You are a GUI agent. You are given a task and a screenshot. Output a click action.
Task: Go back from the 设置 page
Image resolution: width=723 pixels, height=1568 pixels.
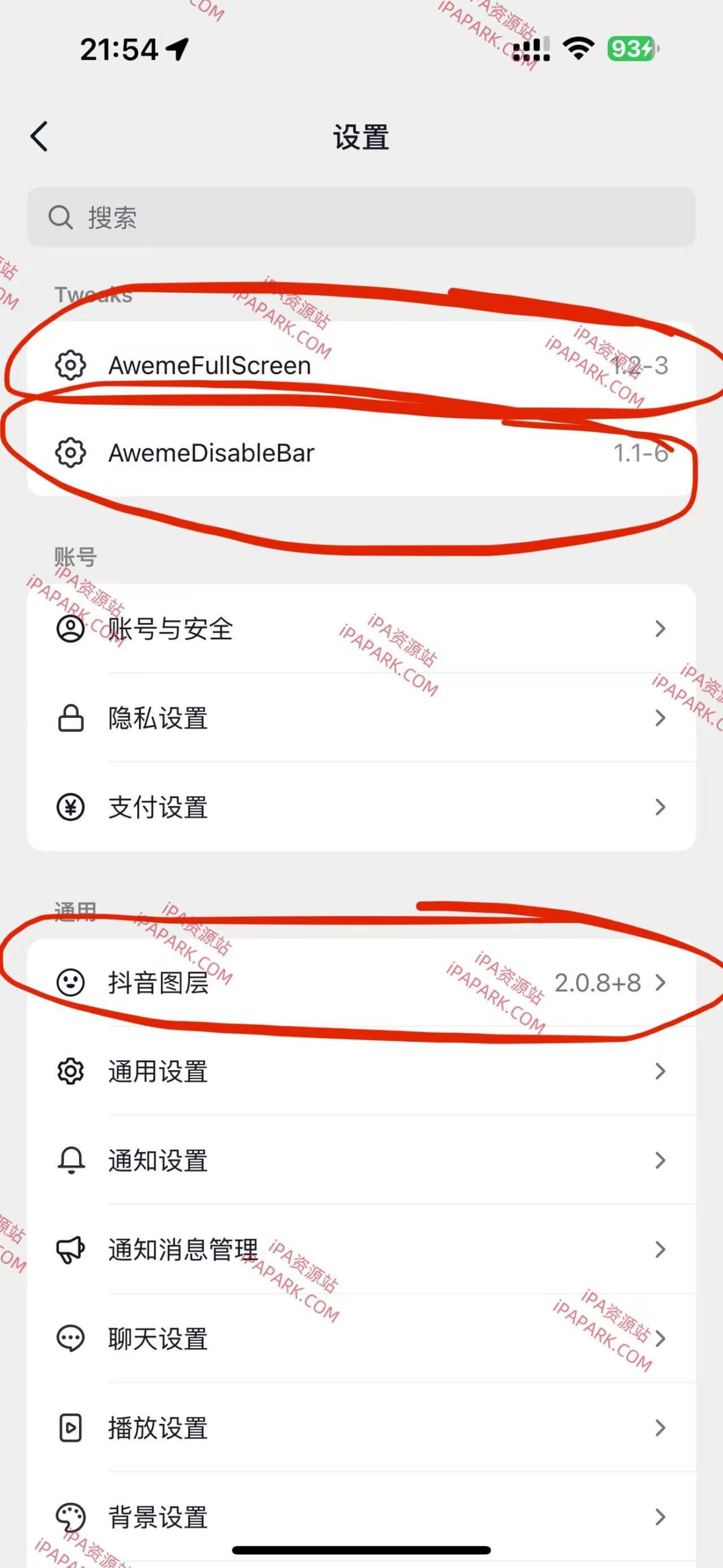click(40, 136)
